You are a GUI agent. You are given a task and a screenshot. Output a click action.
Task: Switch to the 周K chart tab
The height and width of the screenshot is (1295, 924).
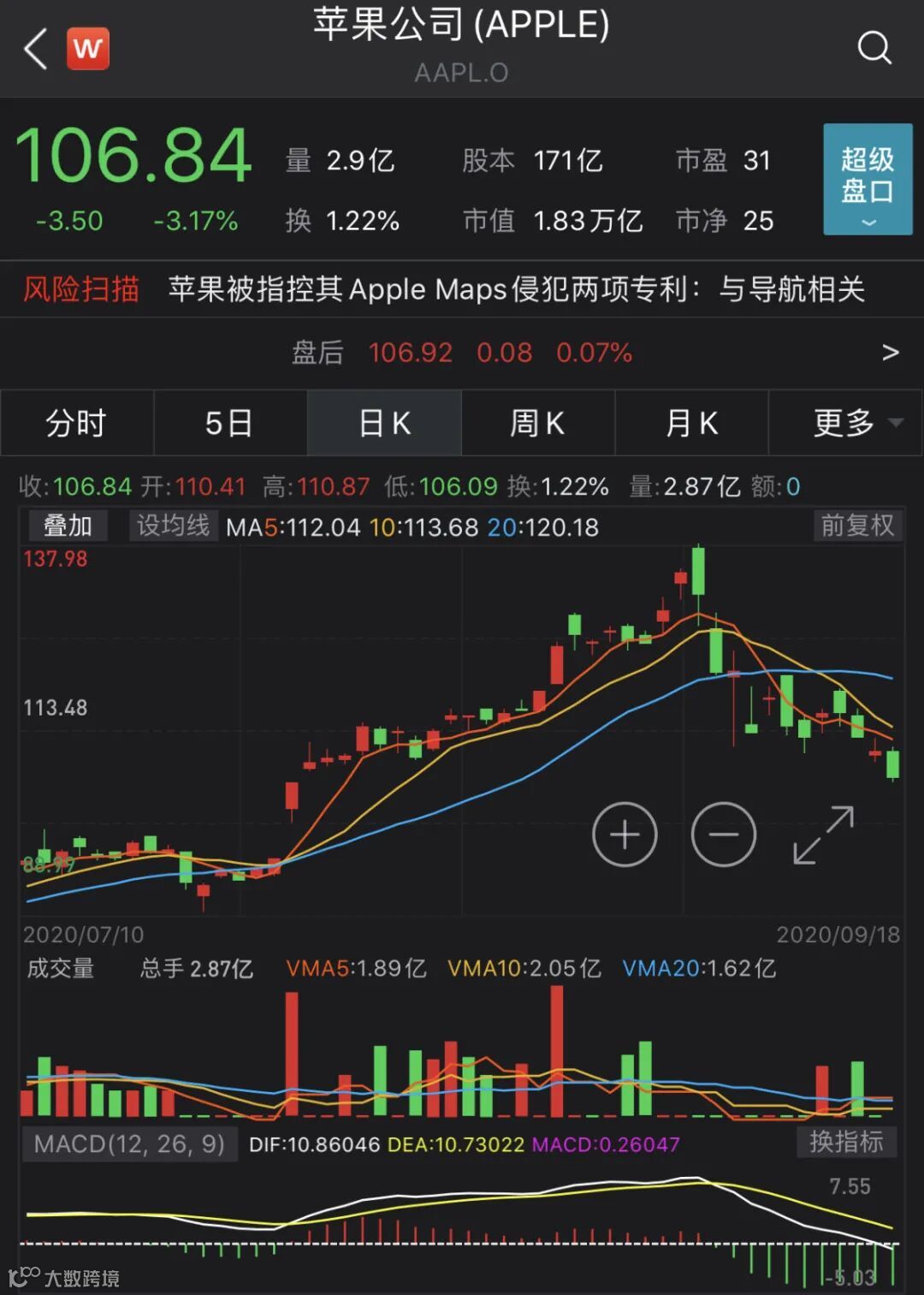click(x=537, y=423)
